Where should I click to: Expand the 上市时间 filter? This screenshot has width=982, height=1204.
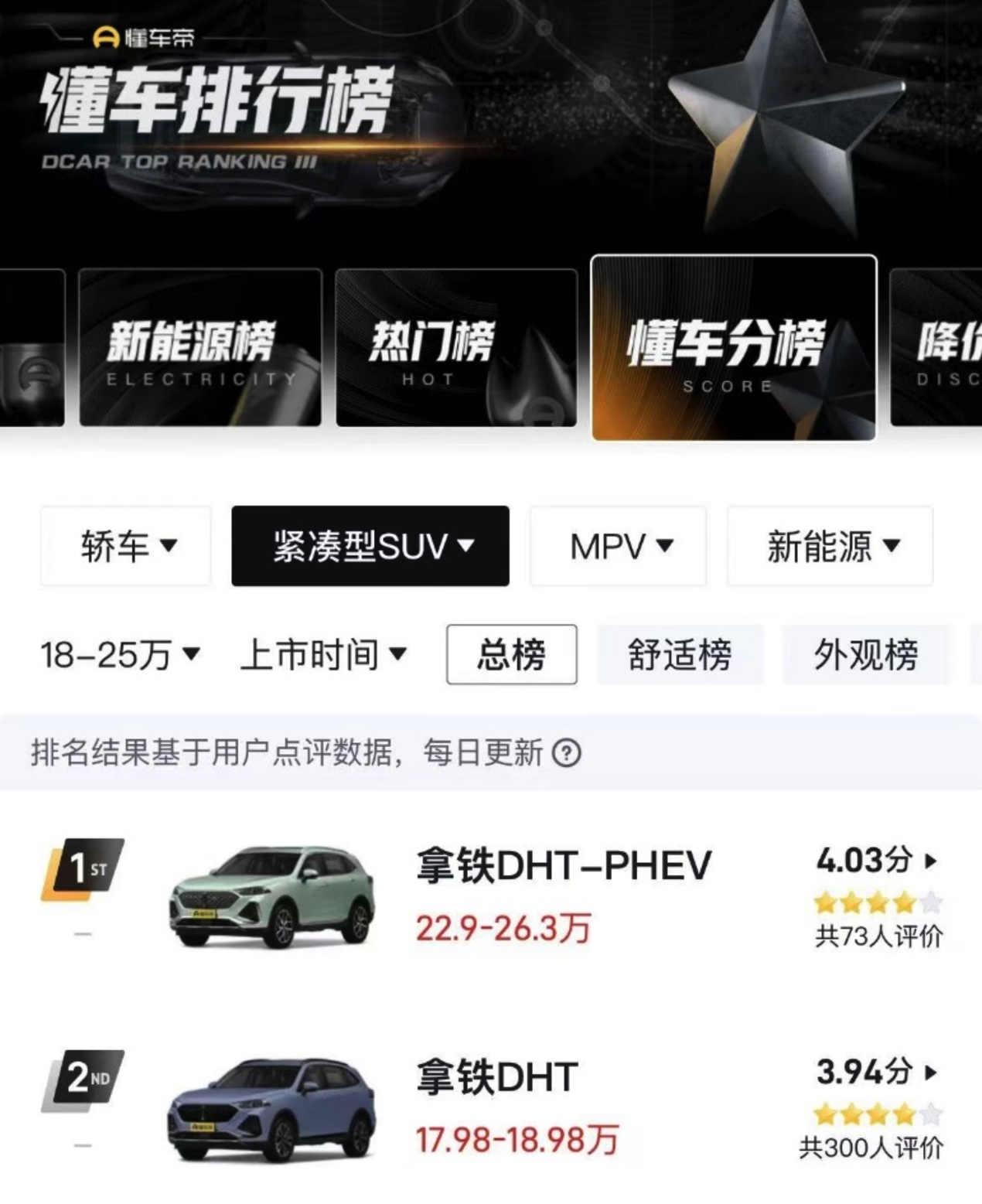point(322,655)
